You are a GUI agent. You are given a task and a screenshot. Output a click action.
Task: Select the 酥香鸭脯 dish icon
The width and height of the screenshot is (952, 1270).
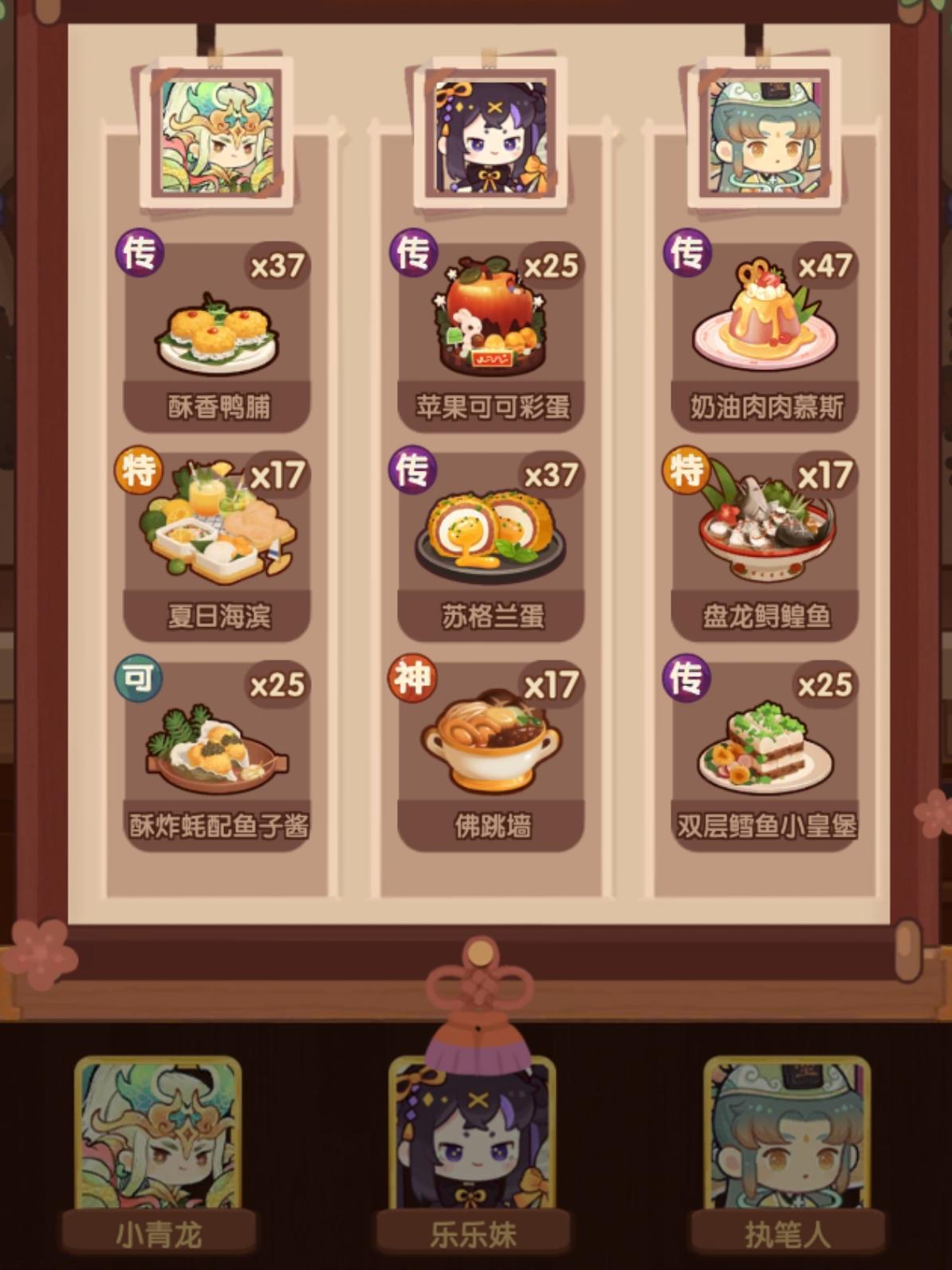[x=215, y=331]
